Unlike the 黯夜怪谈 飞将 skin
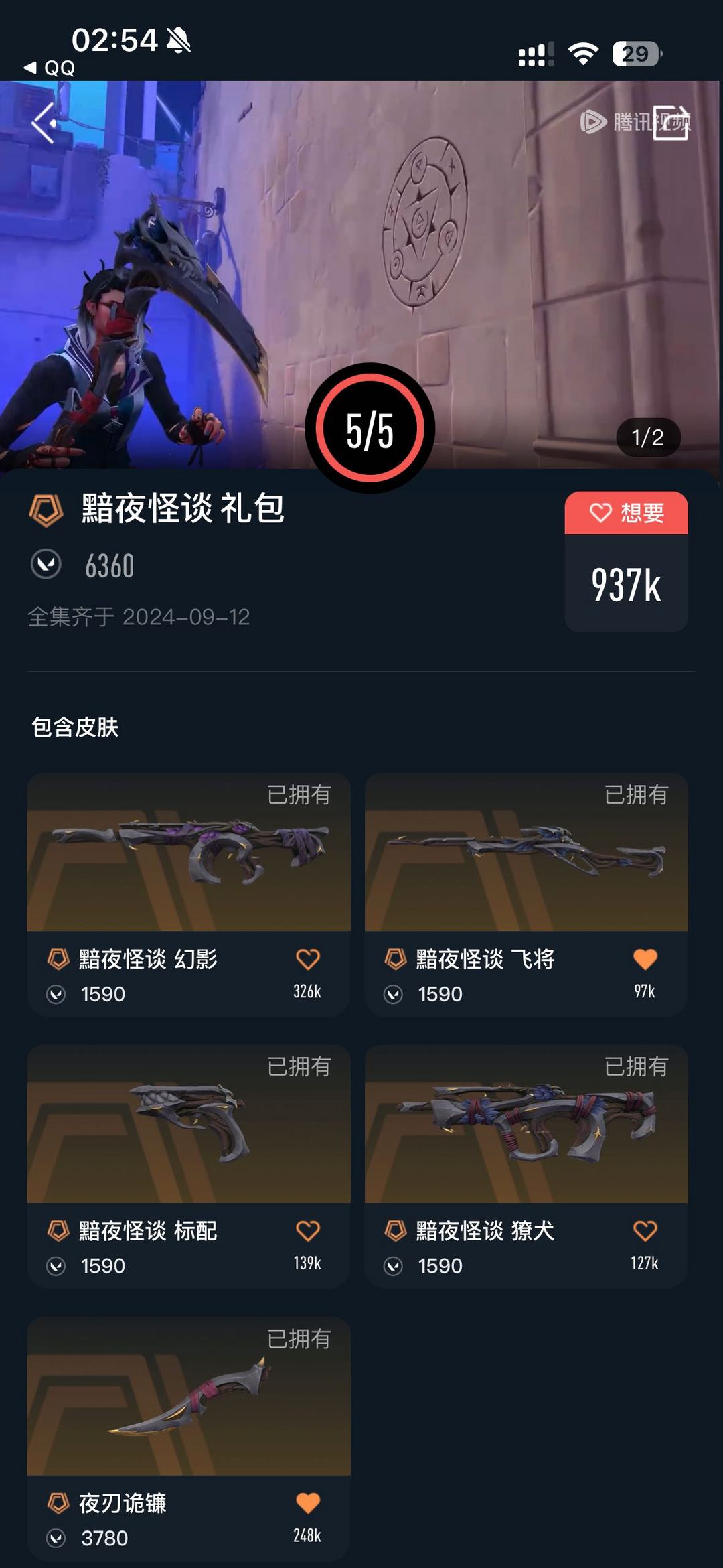 [645, 958]
